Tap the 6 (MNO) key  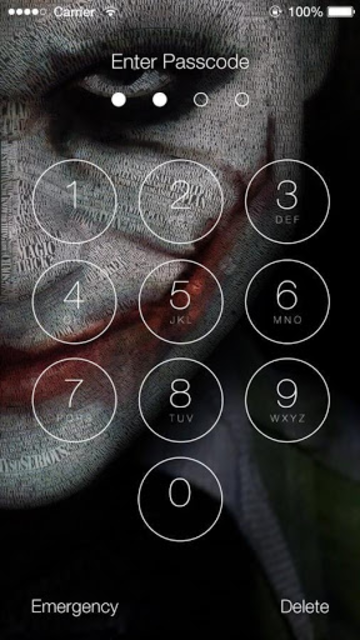[x=287, y=301]
